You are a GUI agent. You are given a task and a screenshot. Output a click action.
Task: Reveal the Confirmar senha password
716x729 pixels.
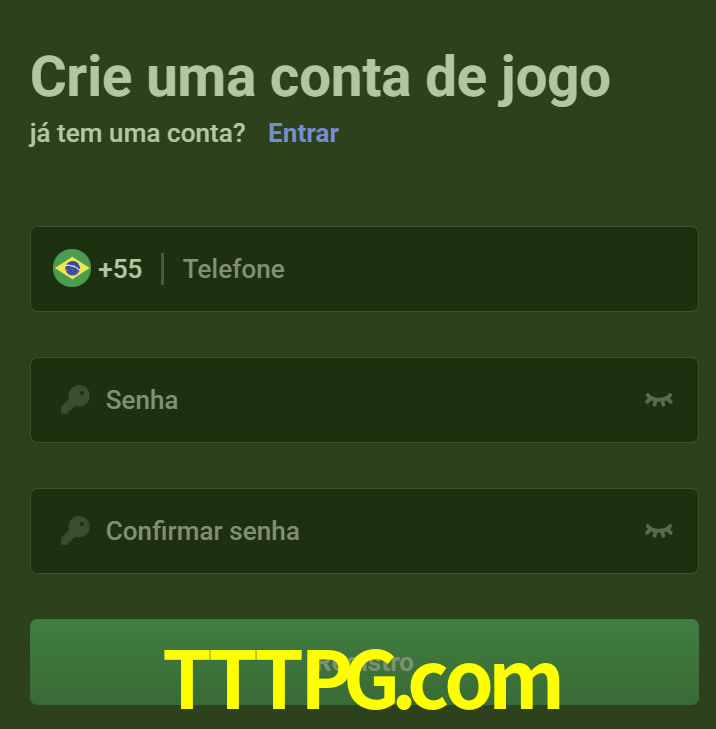[658, 531]
